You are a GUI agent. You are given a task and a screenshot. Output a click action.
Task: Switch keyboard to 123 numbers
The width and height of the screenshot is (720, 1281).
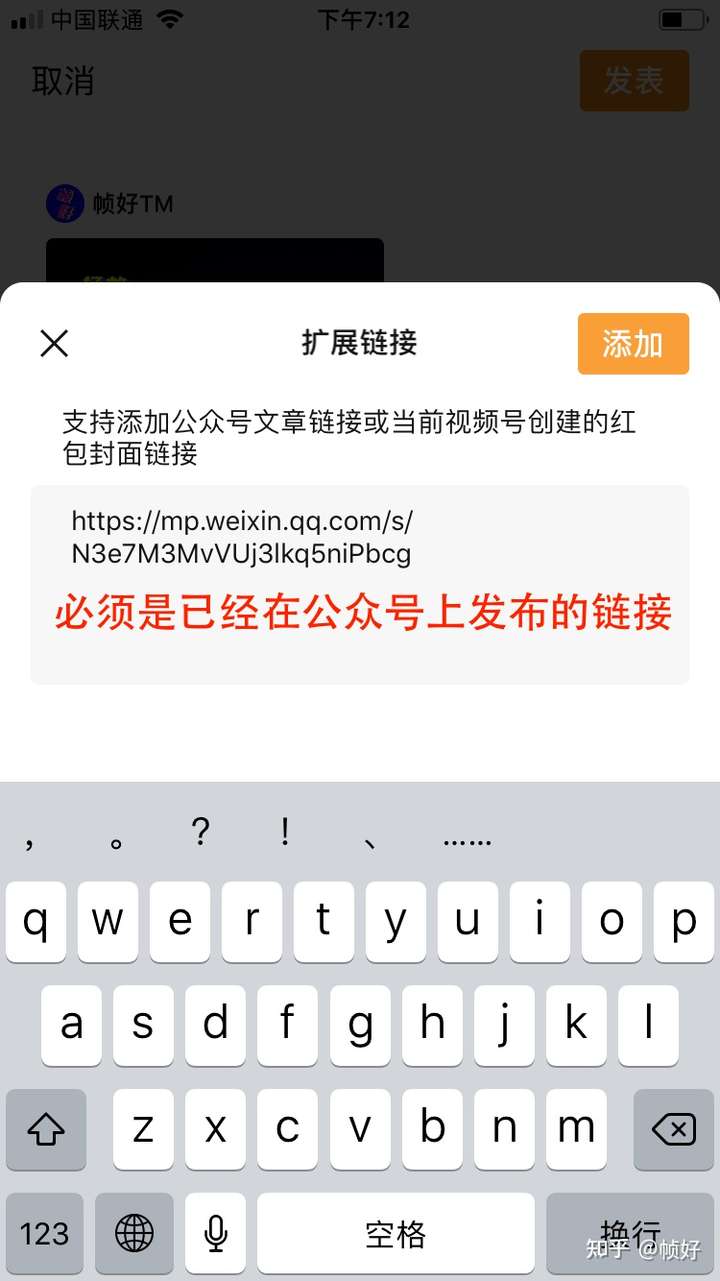pyautogui.click(x=45, y=1233)
